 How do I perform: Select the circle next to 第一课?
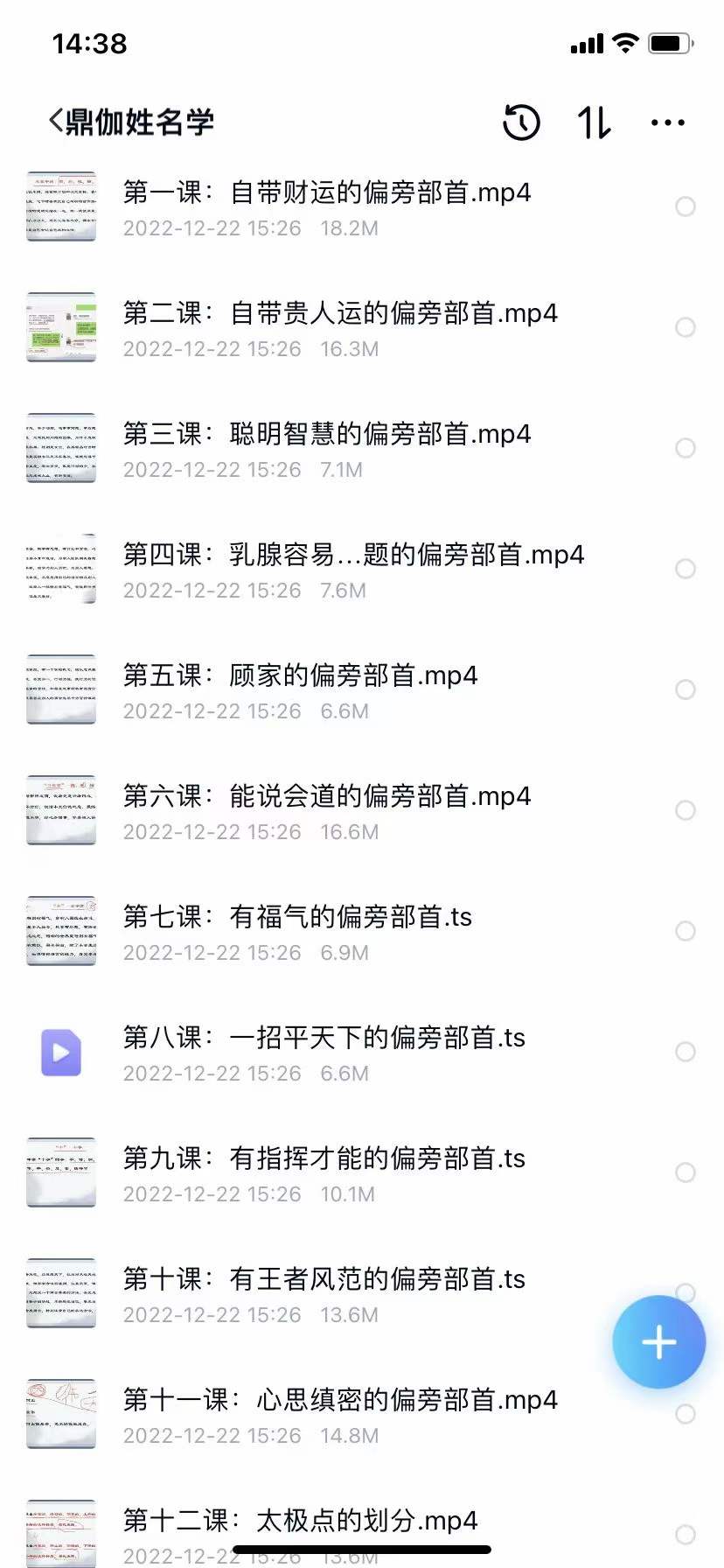686,206
